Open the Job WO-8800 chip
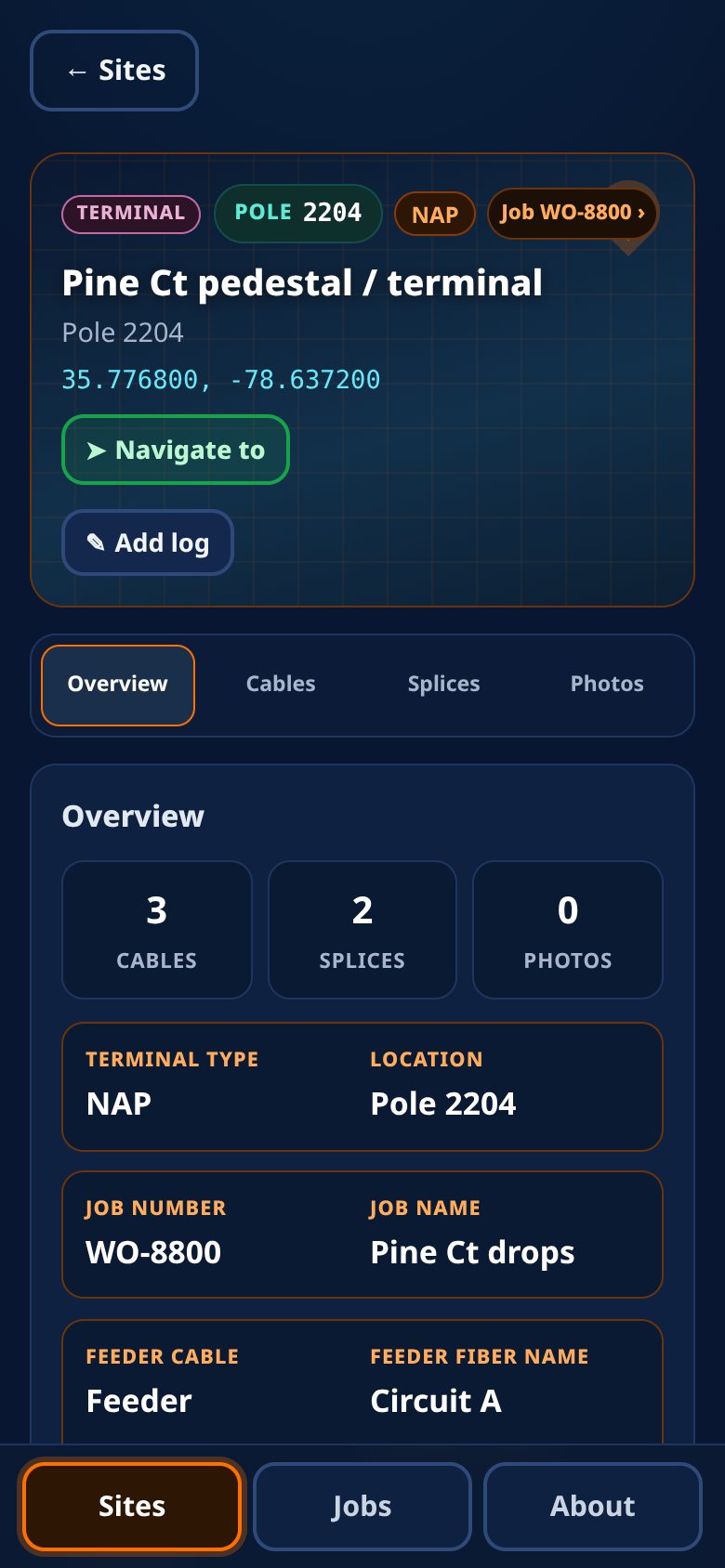725x1568 pixels. click(572, 213)
